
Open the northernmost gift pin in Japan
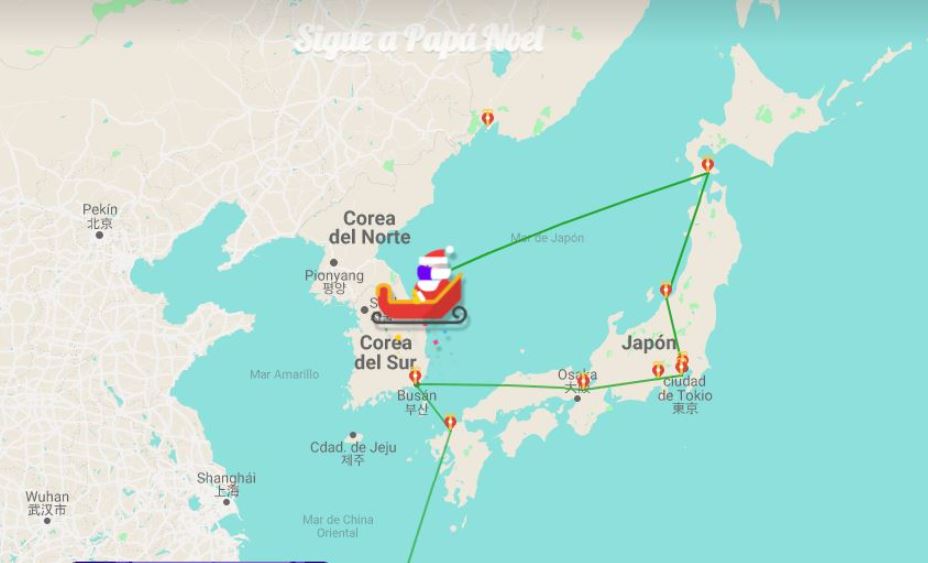tap(708, 165)
